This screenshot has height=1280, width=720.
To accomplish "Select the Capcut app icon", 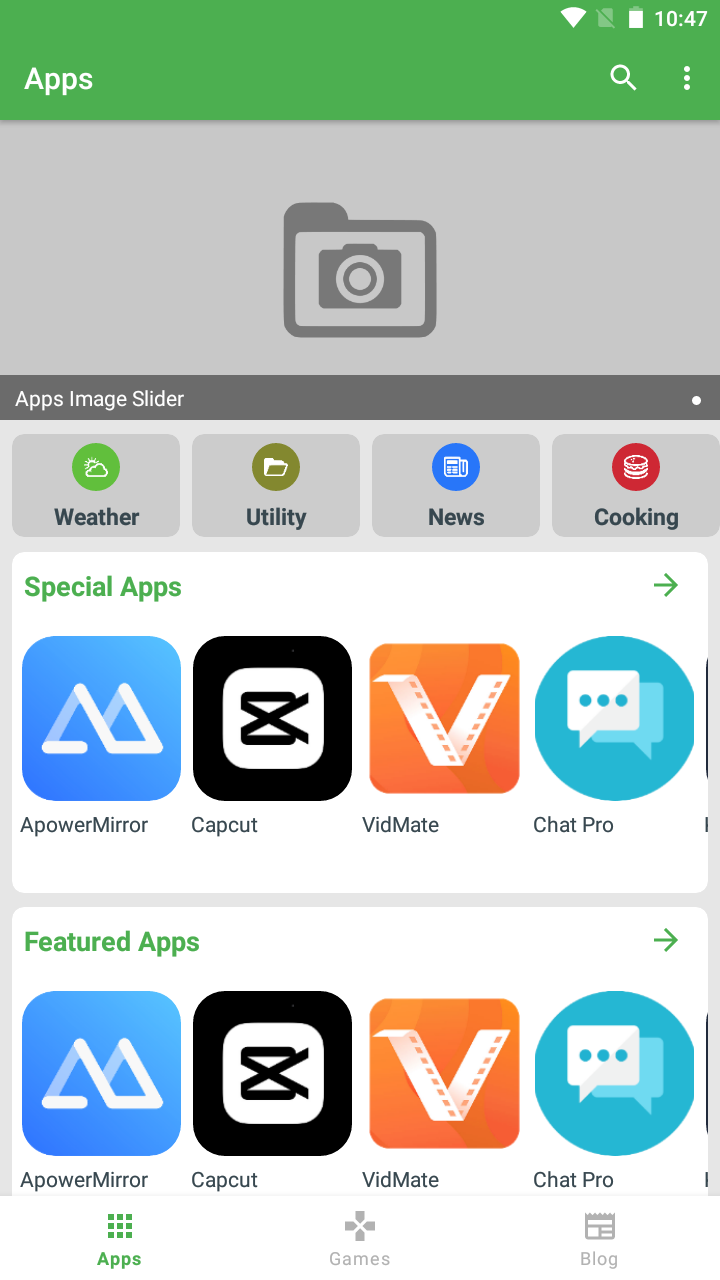I will click(272, 718).
